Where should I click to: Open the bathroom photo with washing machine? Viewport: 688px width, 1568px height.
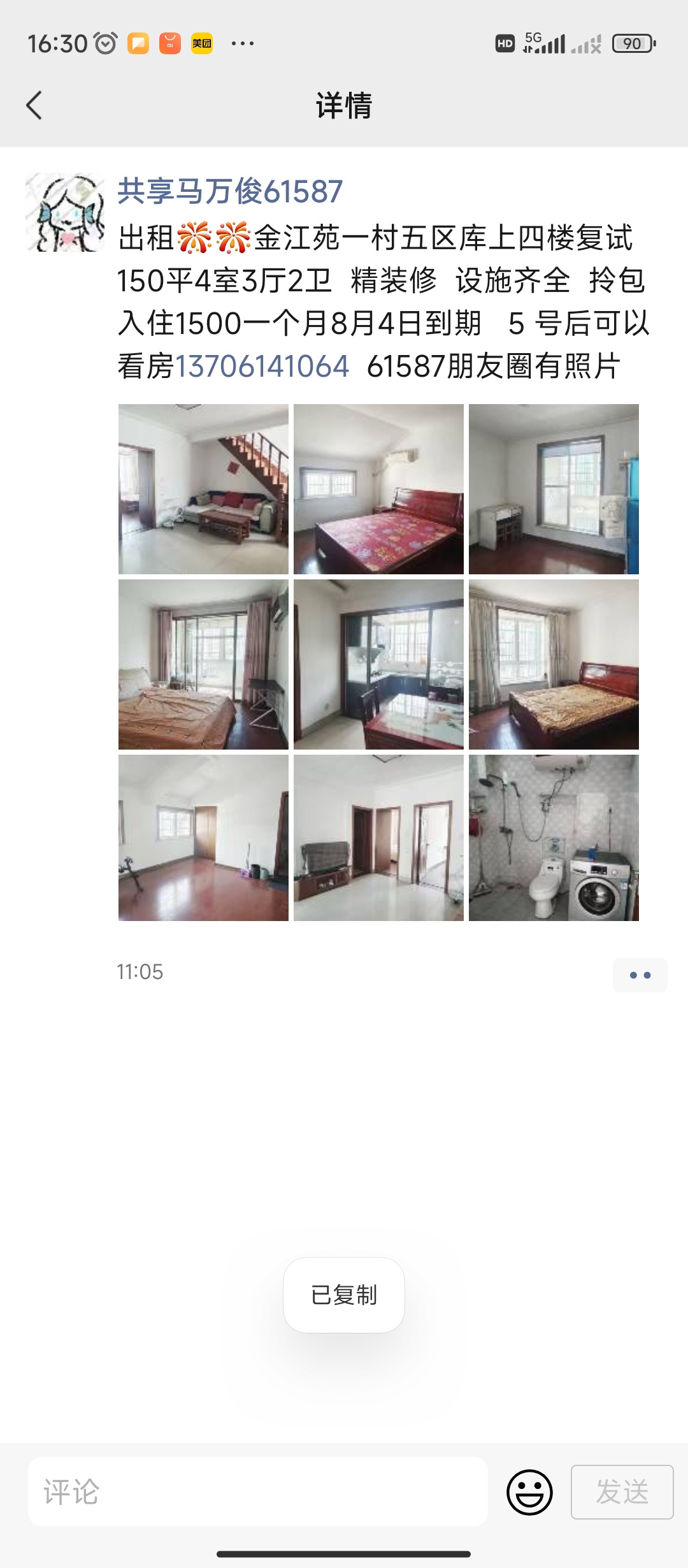554,838
